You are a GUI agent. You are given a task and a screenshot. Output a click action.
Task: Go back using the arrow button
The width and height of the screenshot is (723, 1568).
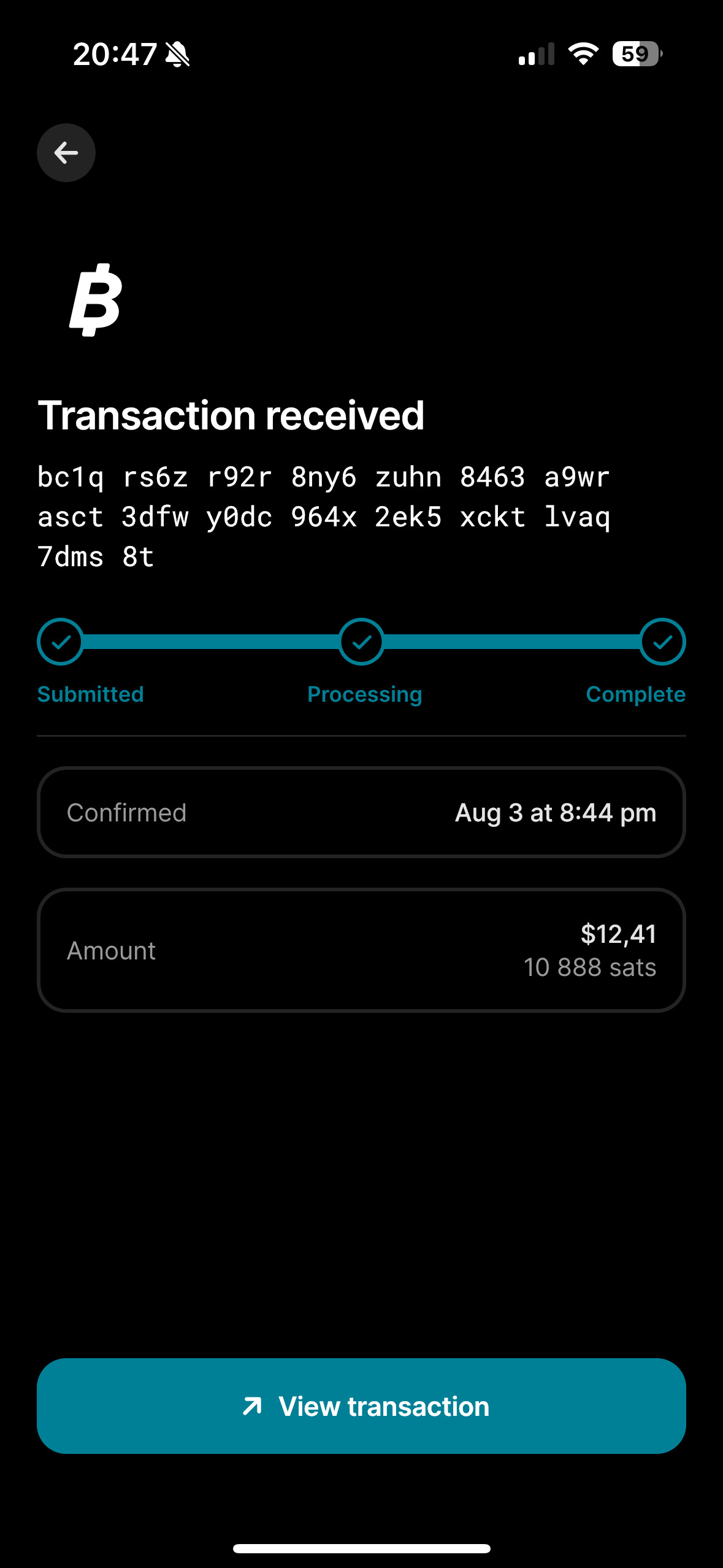click(66, 153)
